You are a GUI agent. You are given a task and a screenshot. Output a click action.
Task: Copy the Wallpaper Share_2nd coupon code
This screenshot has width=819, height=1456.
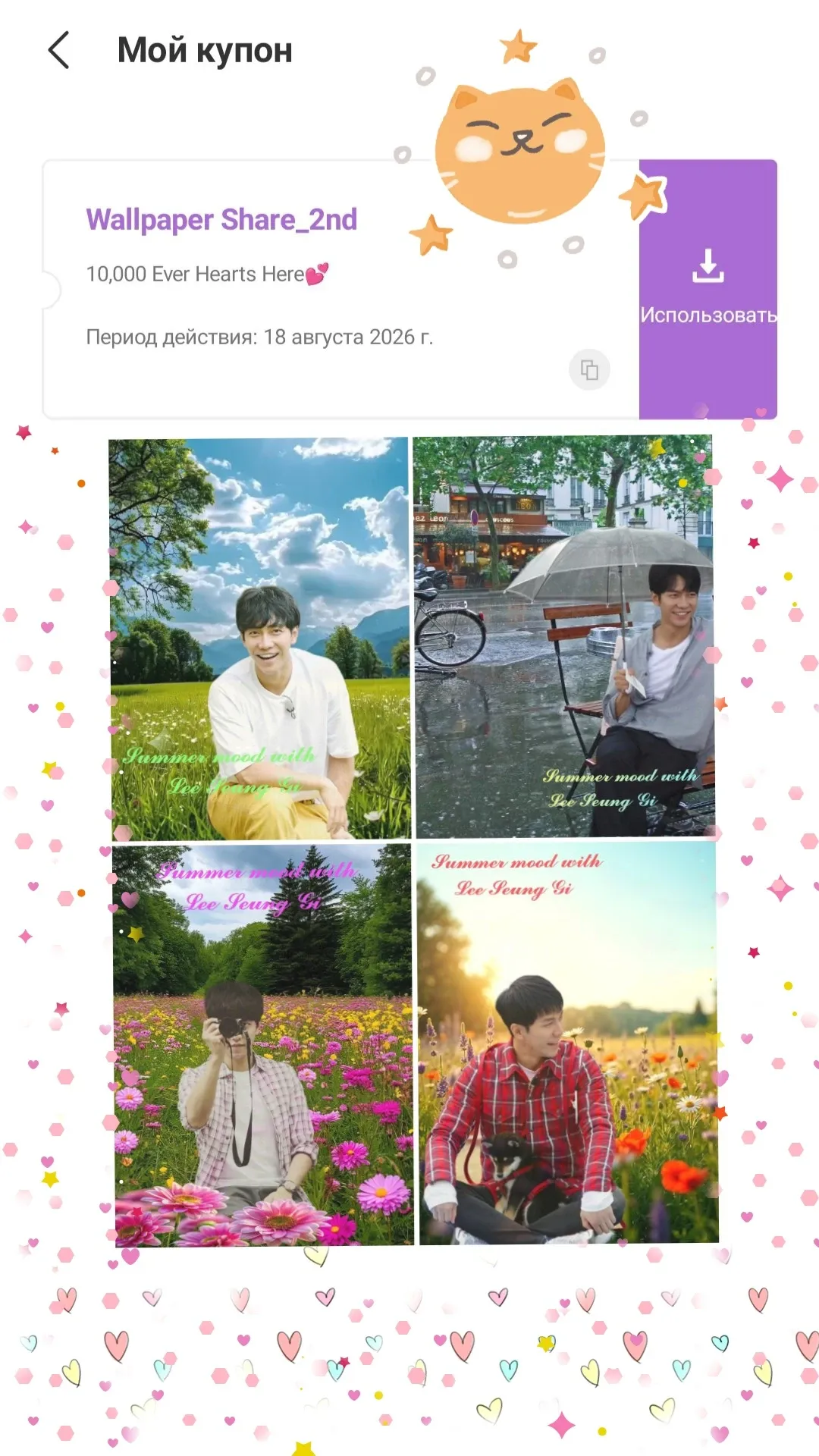click(589, 370)
